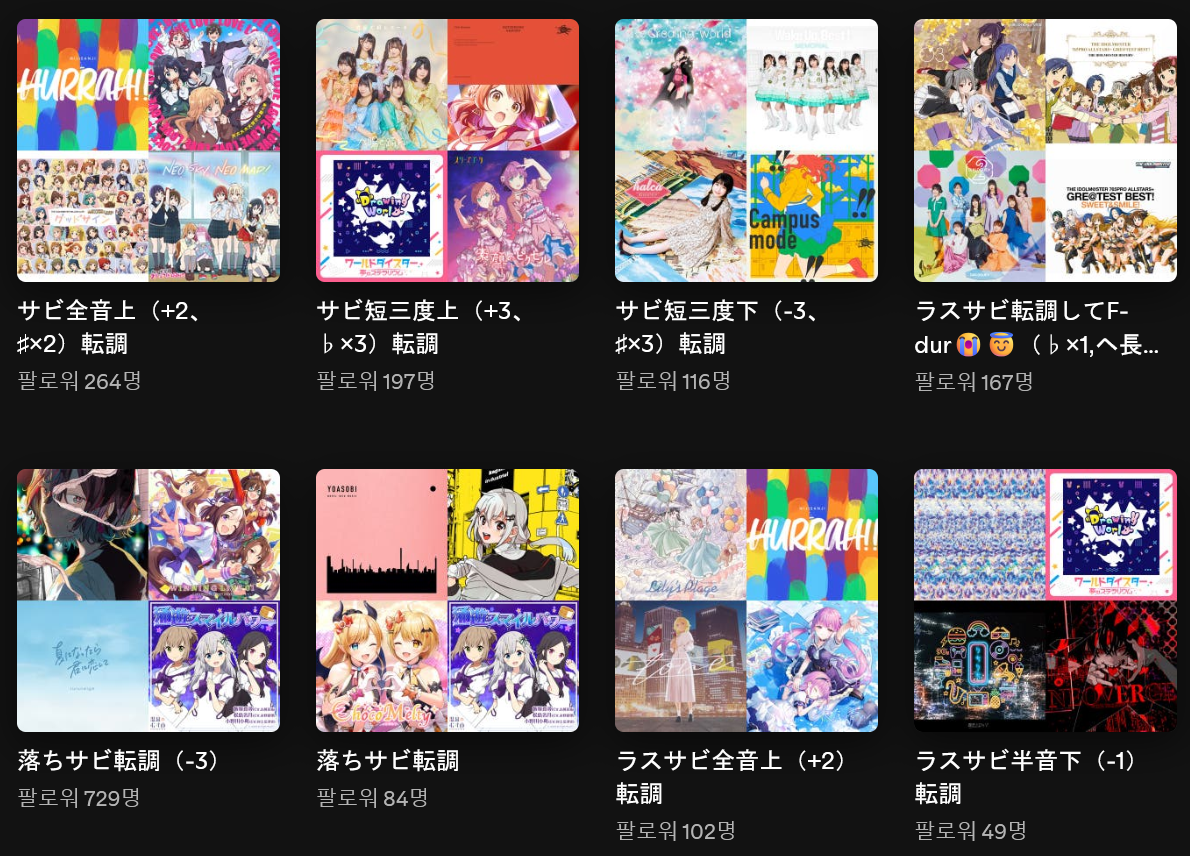Open the ラスサビ全音上（+2）転調 playlist

click(746, 600)
